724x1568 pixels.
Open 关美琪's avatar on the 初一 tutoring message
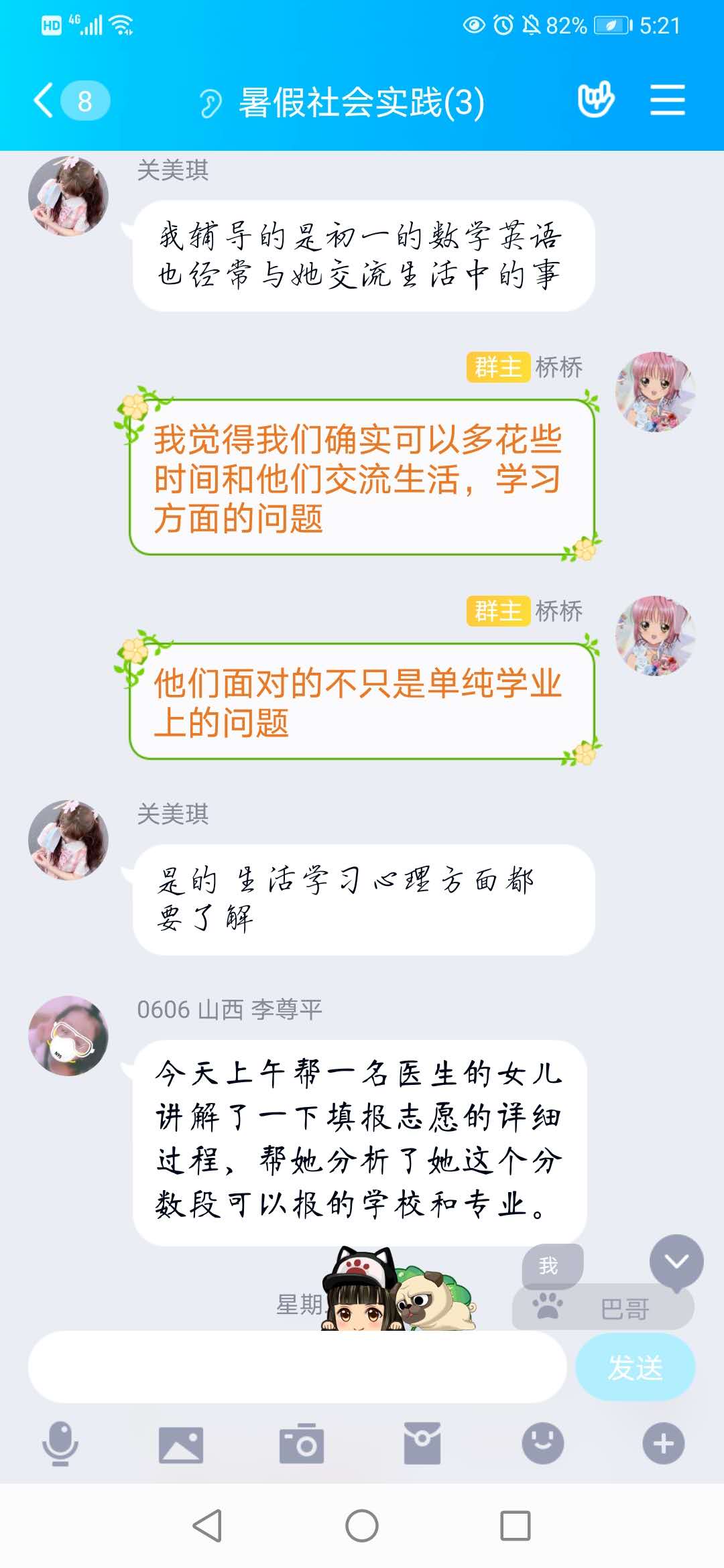[x=68, y=196]
